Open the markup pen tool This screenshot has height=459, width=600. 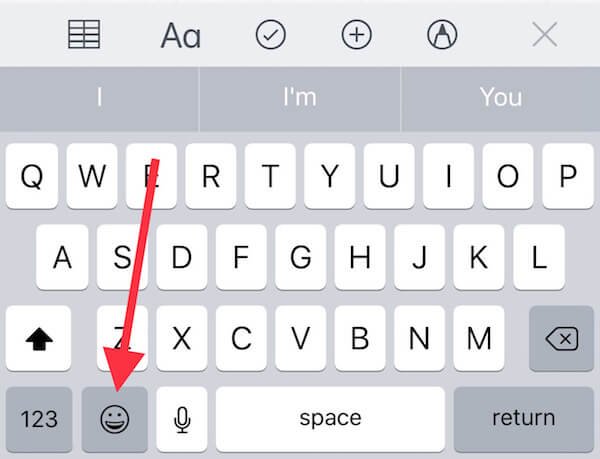pos(439,35)
